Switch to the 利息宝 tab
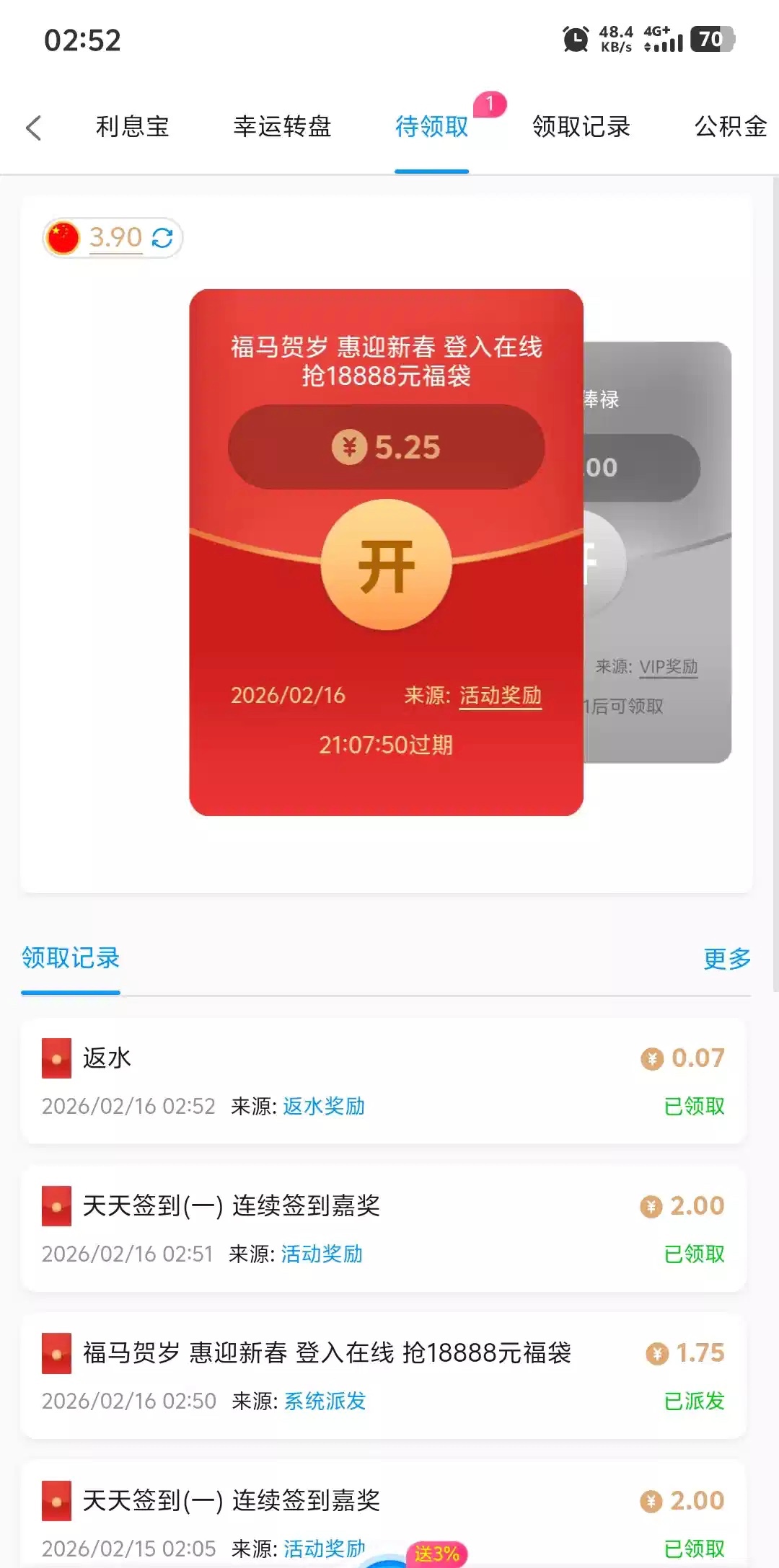Image resolution: width=779 pixels, height=1568 pixels. point(133,127)
